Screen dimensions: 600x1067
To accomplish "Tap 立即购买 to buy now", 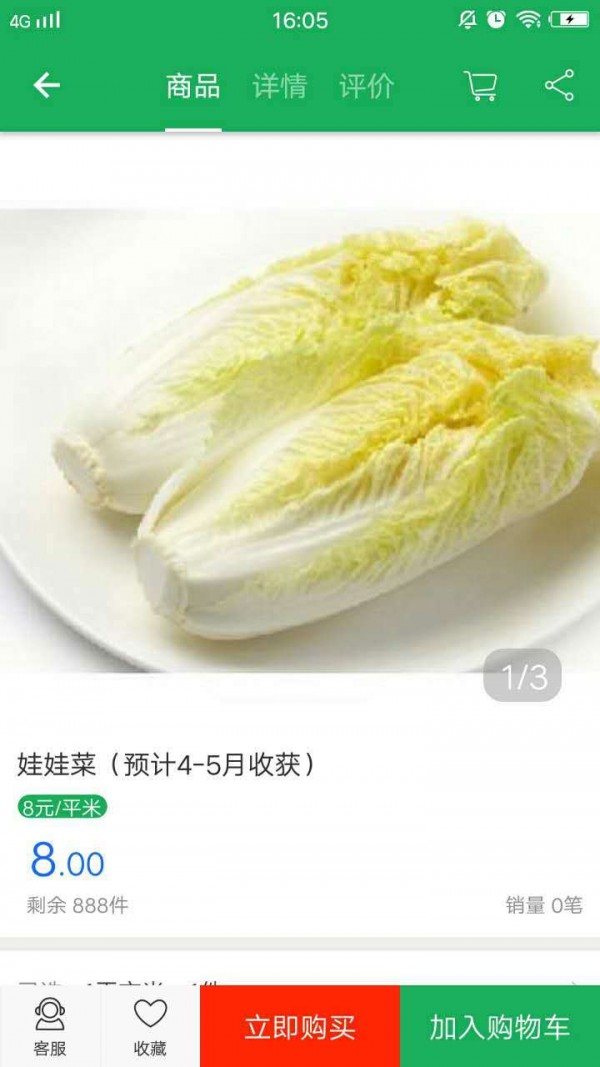I will click(x=300, y=1027).
